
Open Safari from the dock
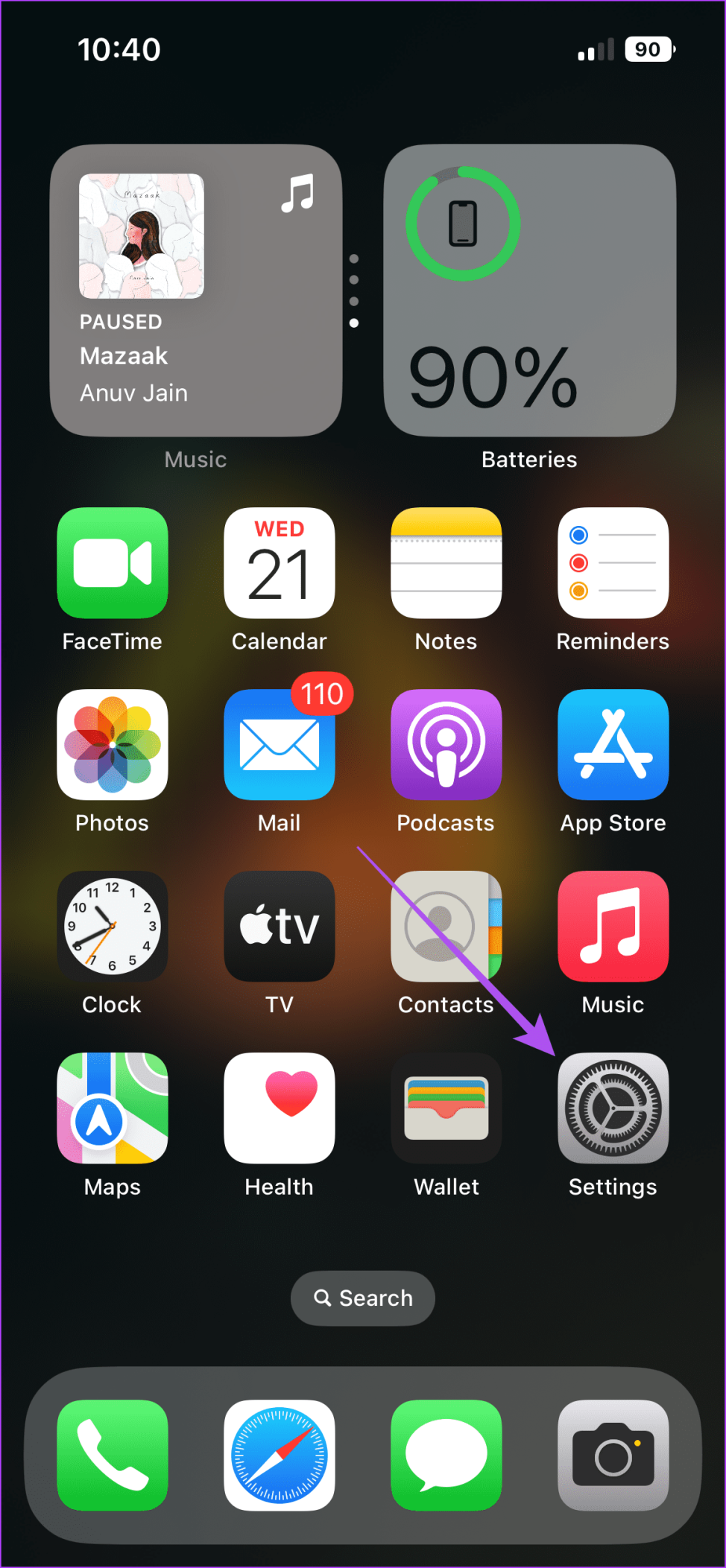[x=279, y=1455]
